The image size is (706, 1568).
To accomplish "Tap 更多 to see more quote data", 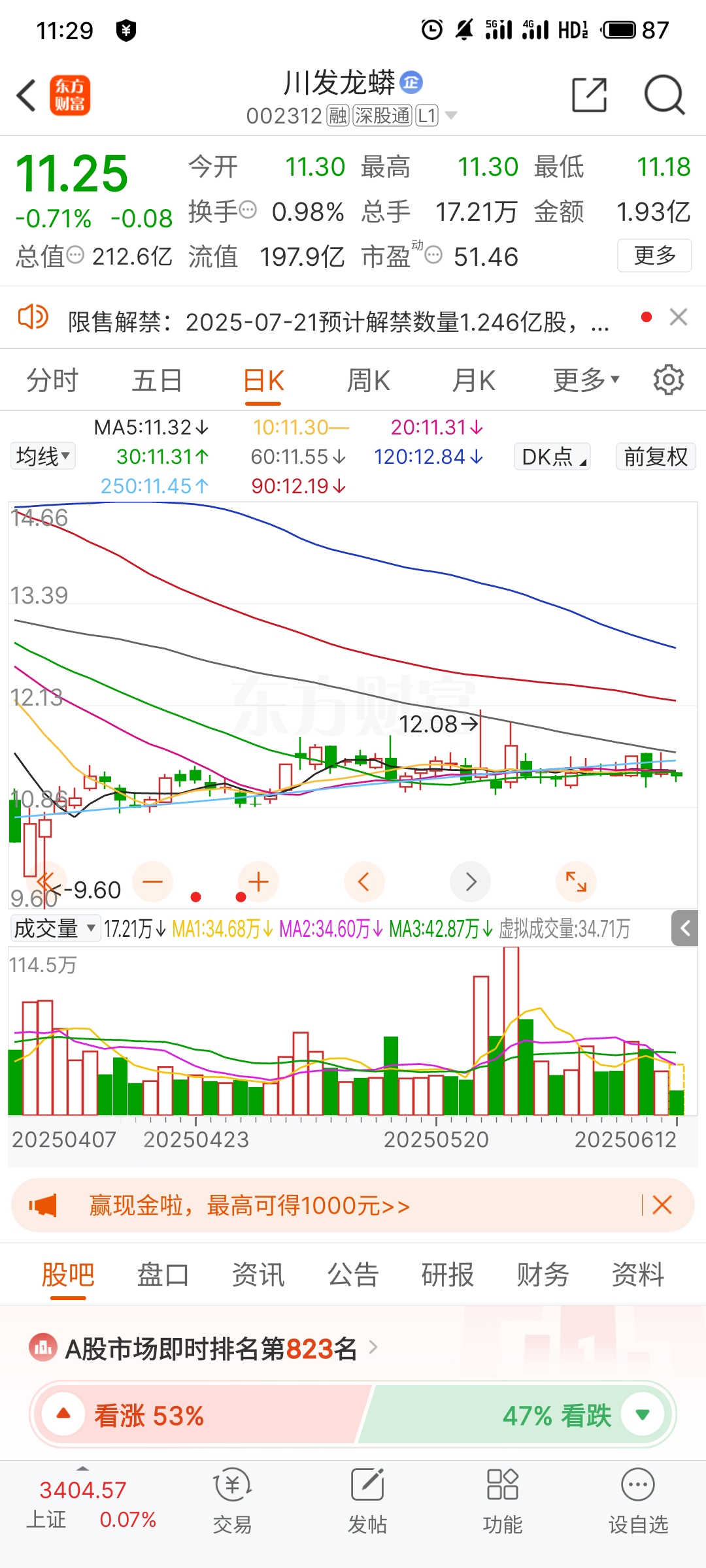I will click(654, 255).
